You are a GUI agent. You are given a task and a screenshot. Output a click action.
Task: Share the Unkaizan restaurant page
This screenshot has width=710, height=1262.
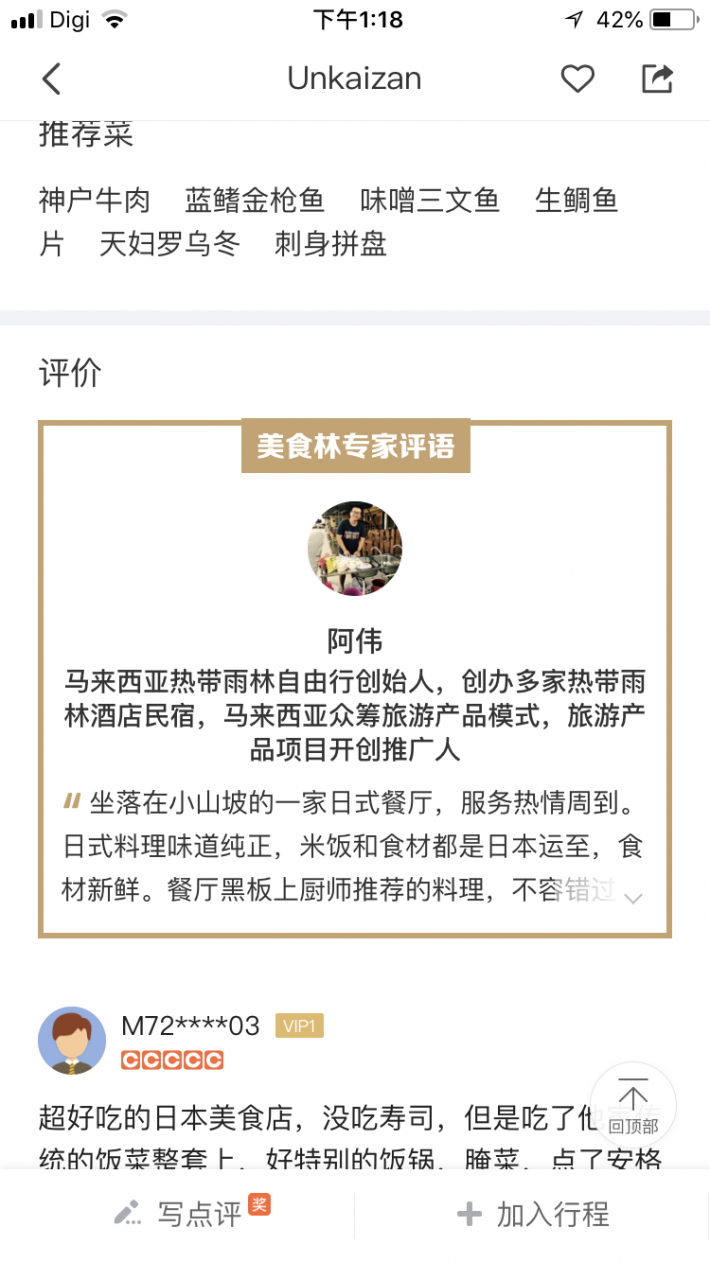click(657, 79)
